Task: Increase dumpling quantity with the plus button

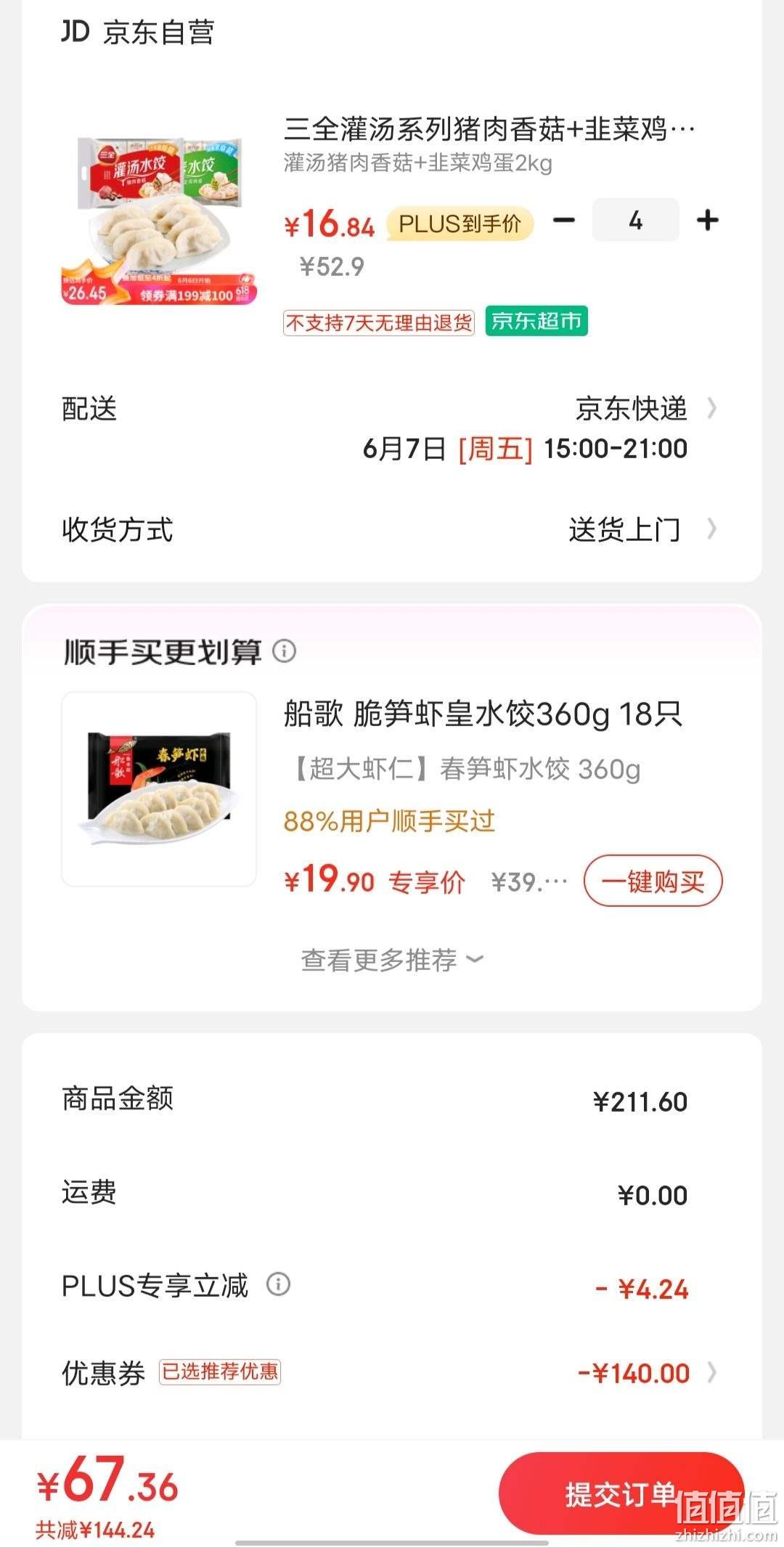Action: [708, 220]
